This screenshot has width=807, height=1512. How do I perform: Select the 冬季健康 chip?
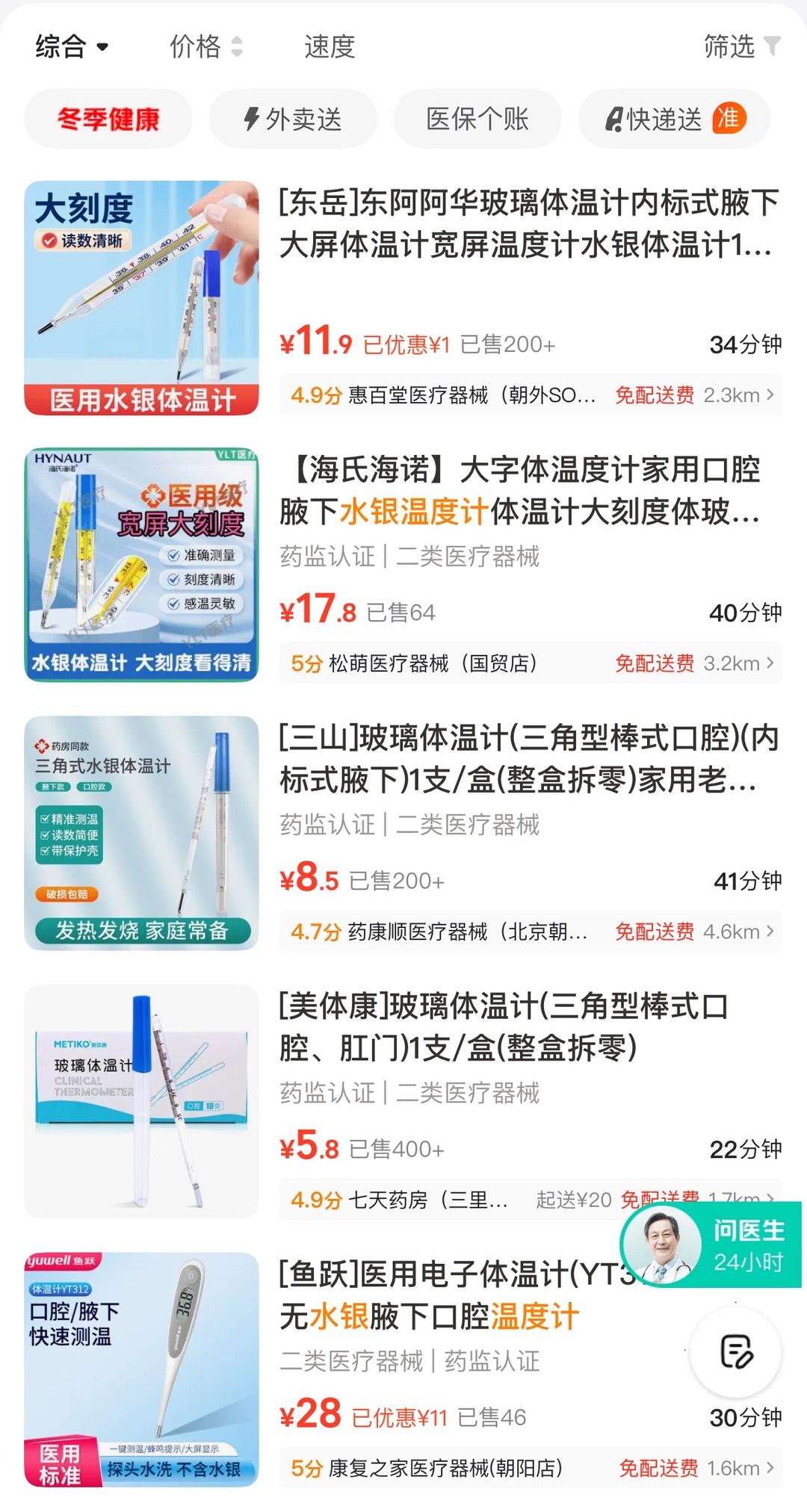point(108,119)
